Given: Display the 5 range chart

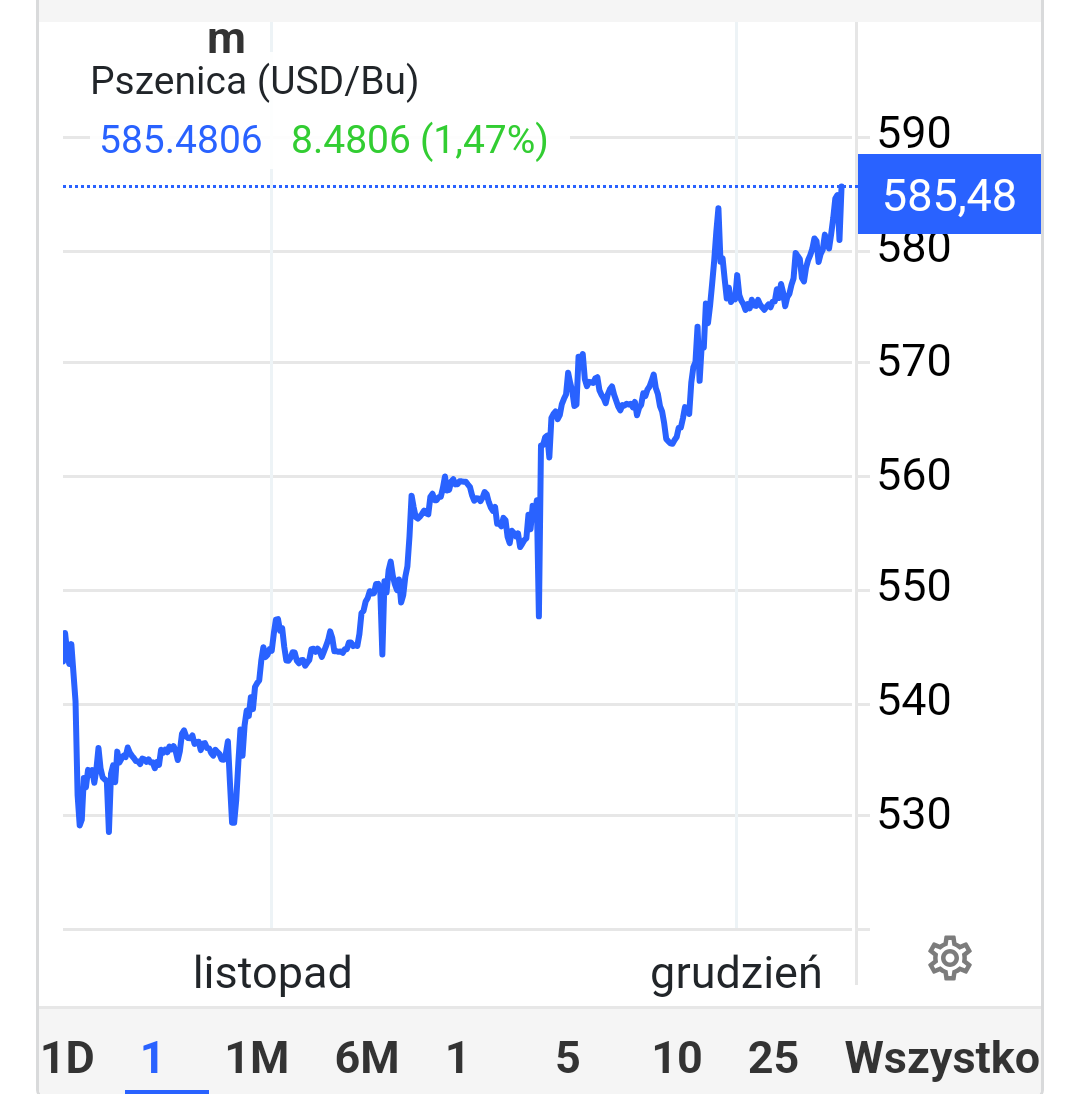Looking at the screenshot, I should 568,1058.
